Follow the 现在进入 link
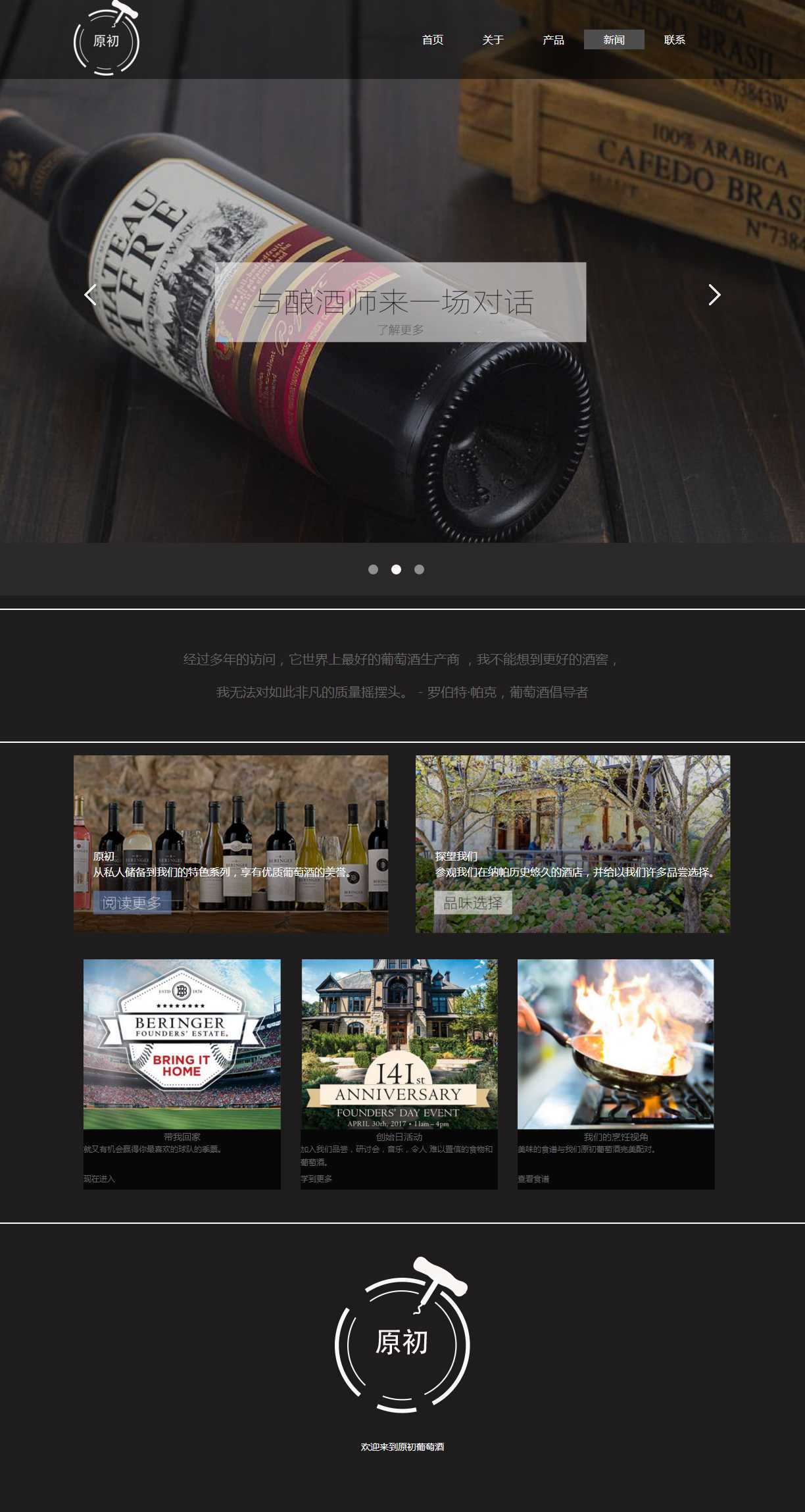805x1512 pixels. (x=99, y=1178)
